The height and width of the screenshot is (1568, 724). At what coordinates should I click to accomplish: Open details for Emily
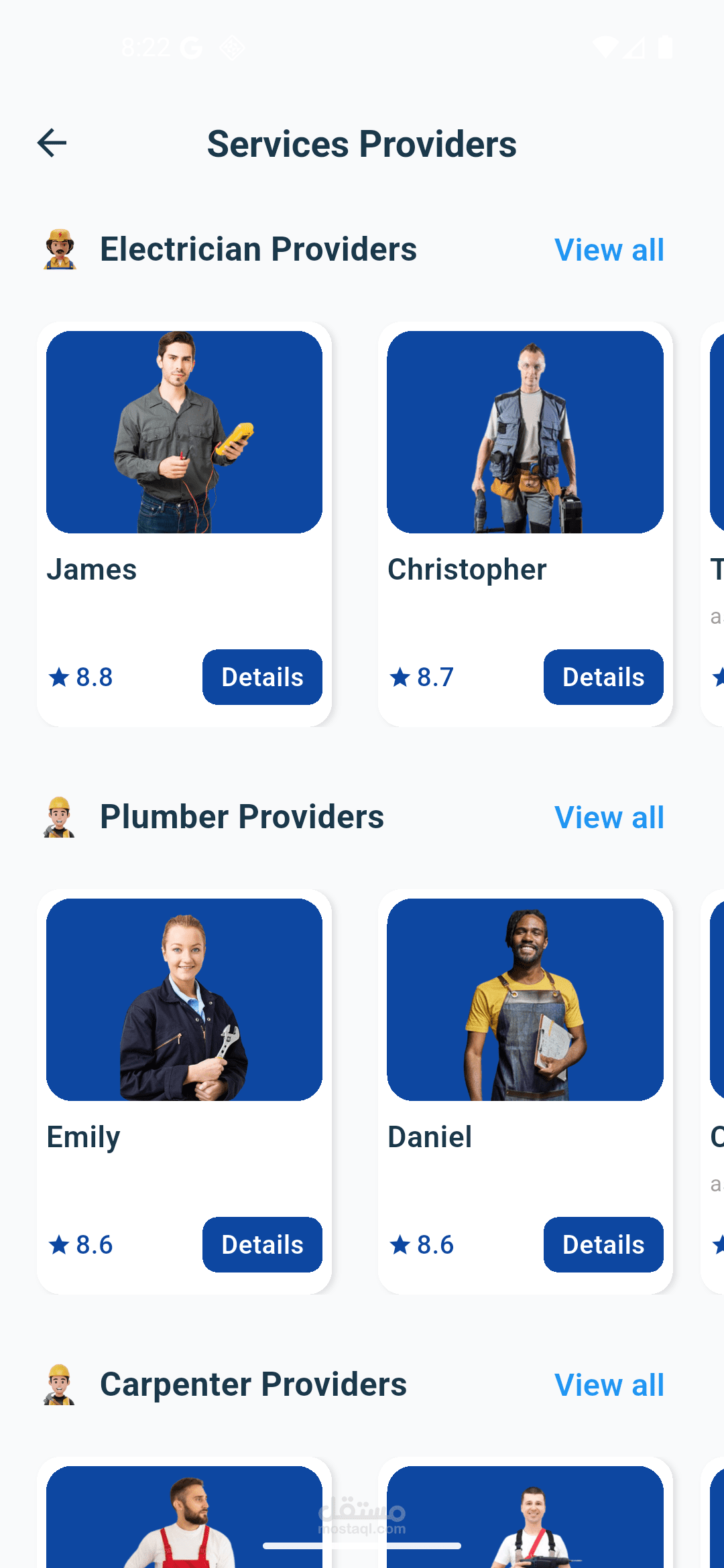tap(262, 1244)
